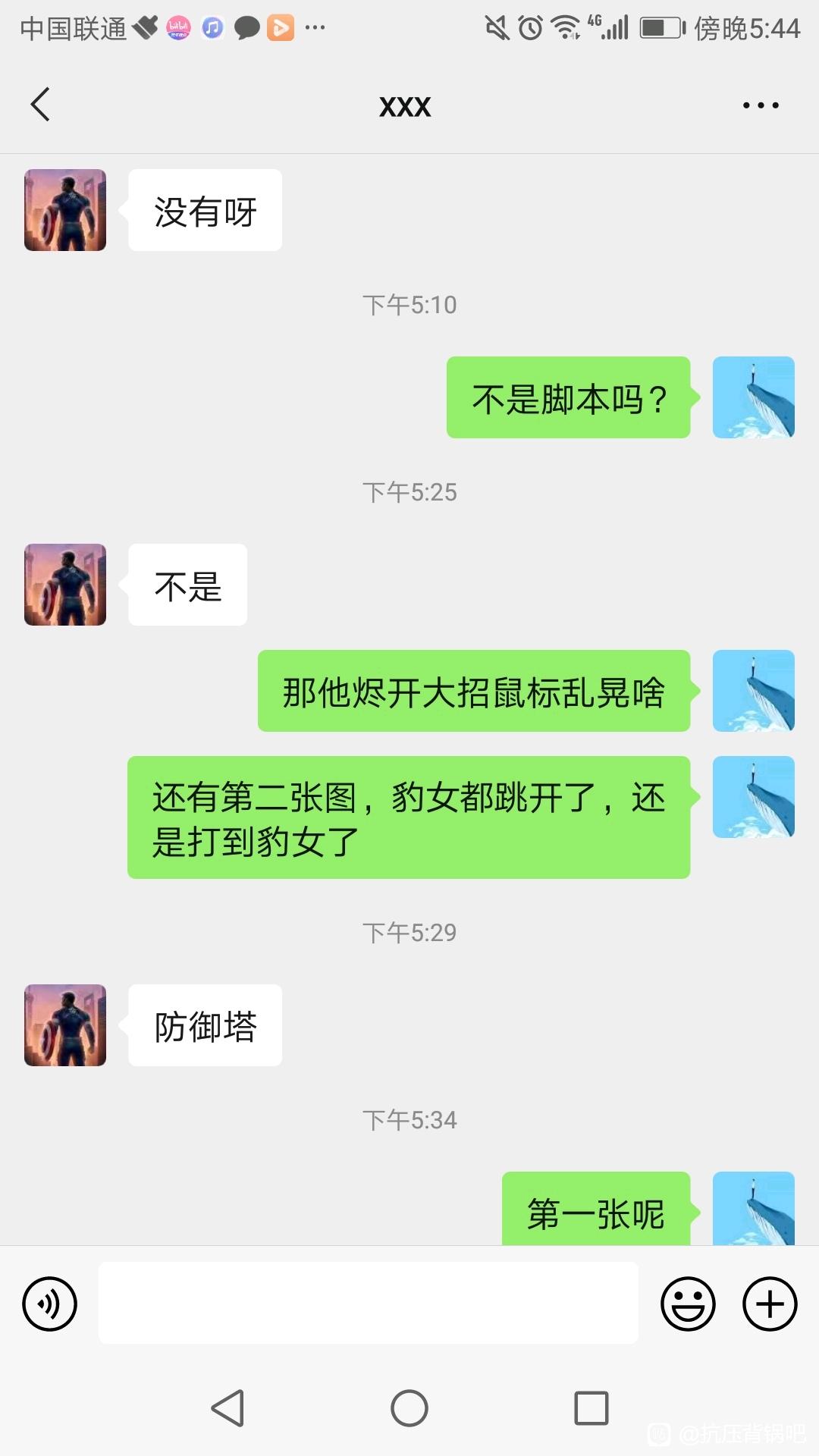Switch to voice message input

tap(50, 1304)
